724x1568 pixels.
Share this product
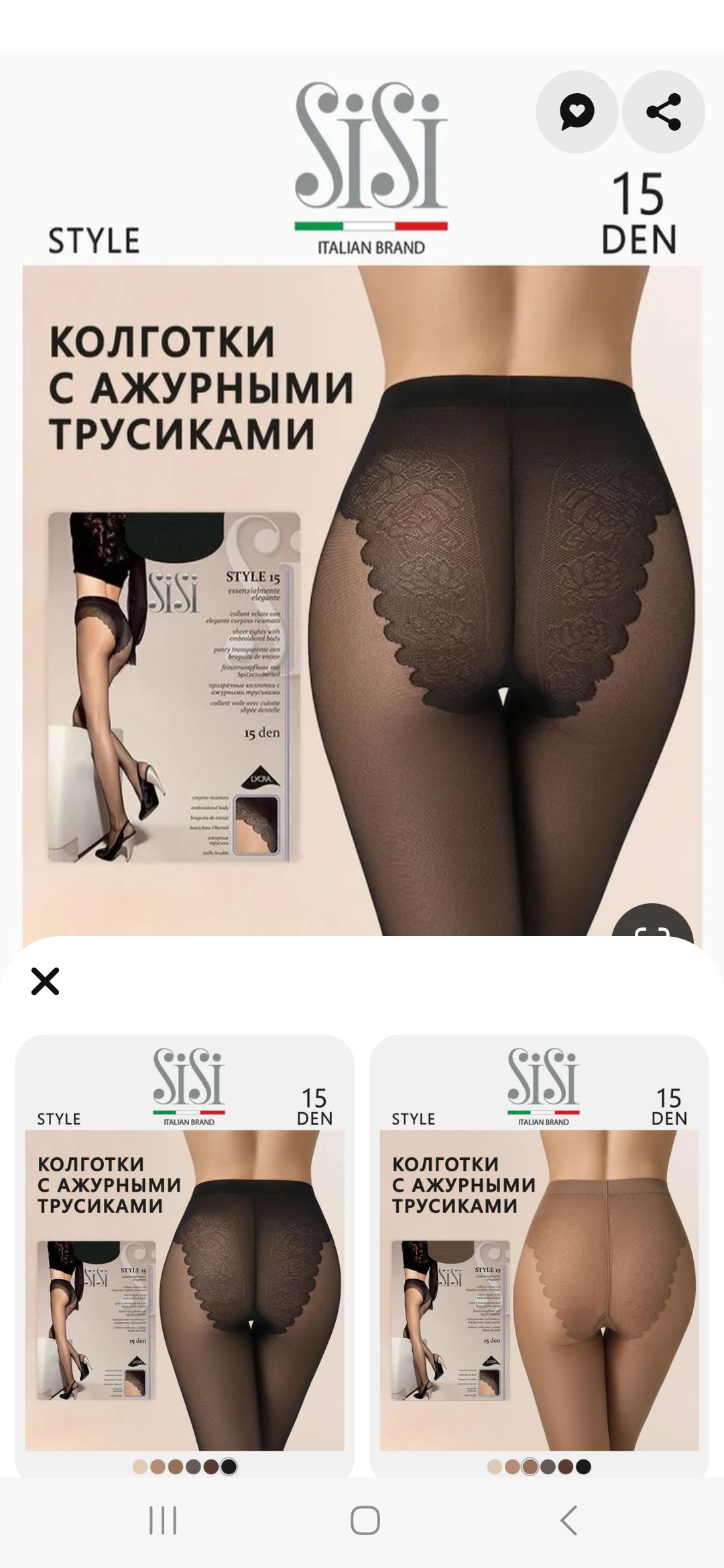pos(663,112)
